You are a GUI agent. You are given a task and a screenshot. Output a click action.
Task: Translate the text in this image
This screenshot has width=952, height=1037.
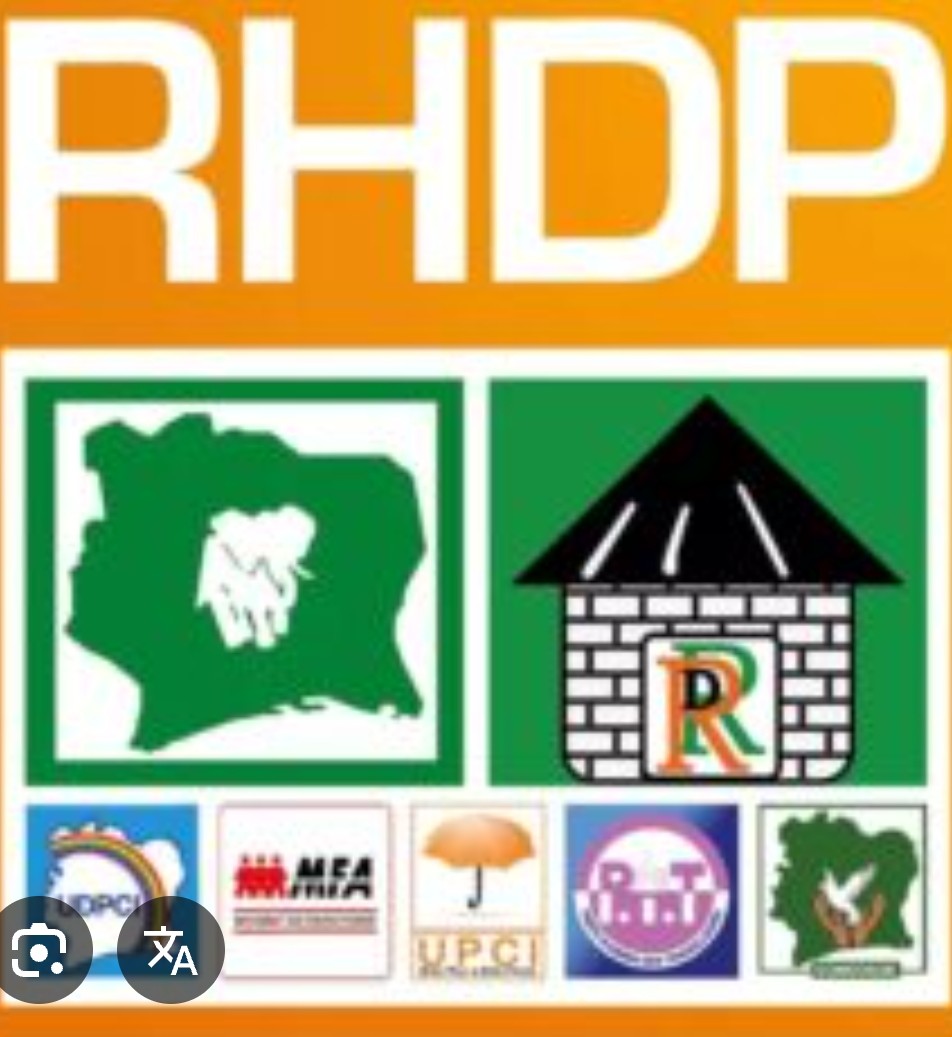coord(171,951)
